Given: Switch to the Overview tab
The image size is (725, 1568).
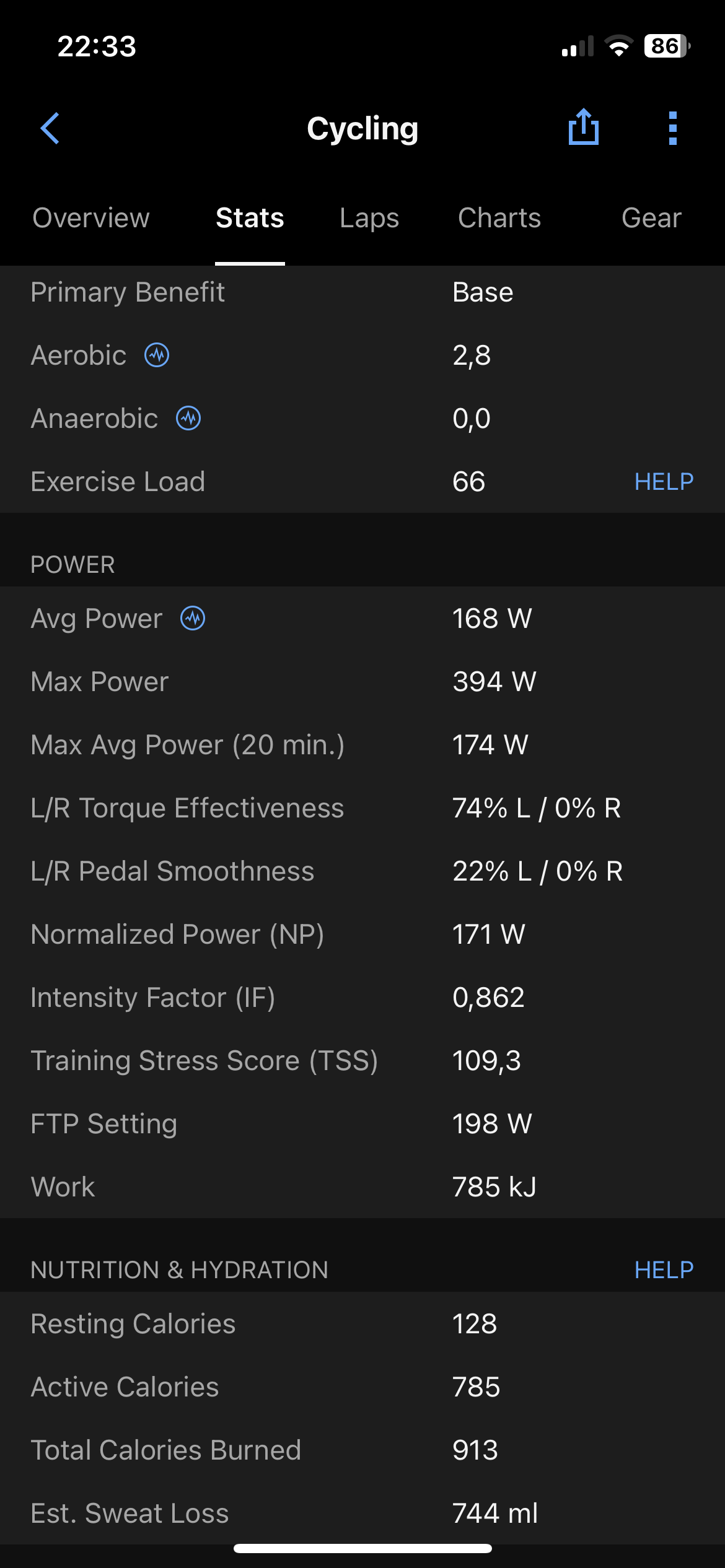Looking at the screenshot, I should [91, 218].
